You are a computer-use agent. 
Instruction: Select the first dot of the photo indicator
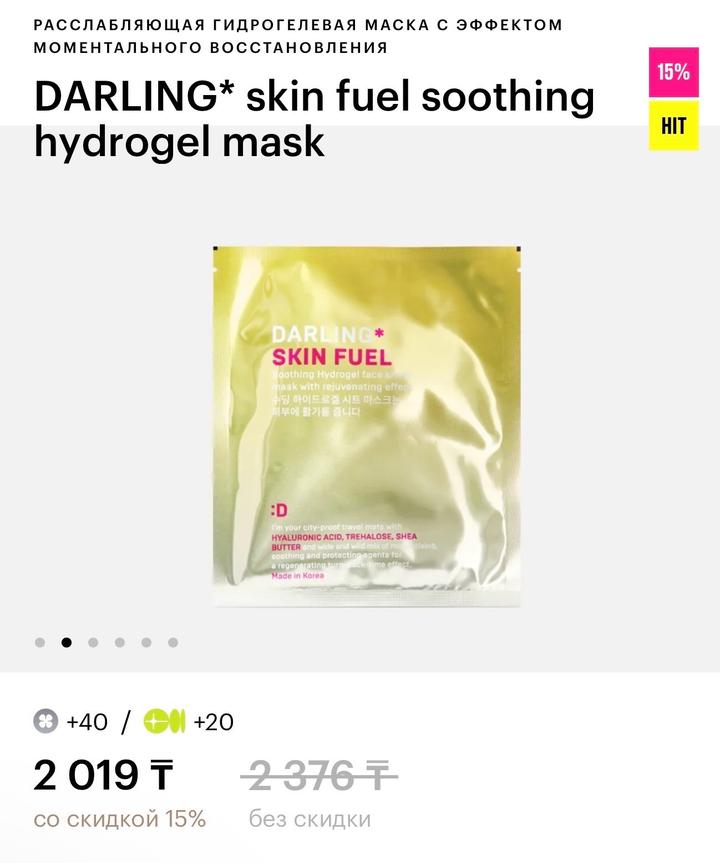[40, 643]
